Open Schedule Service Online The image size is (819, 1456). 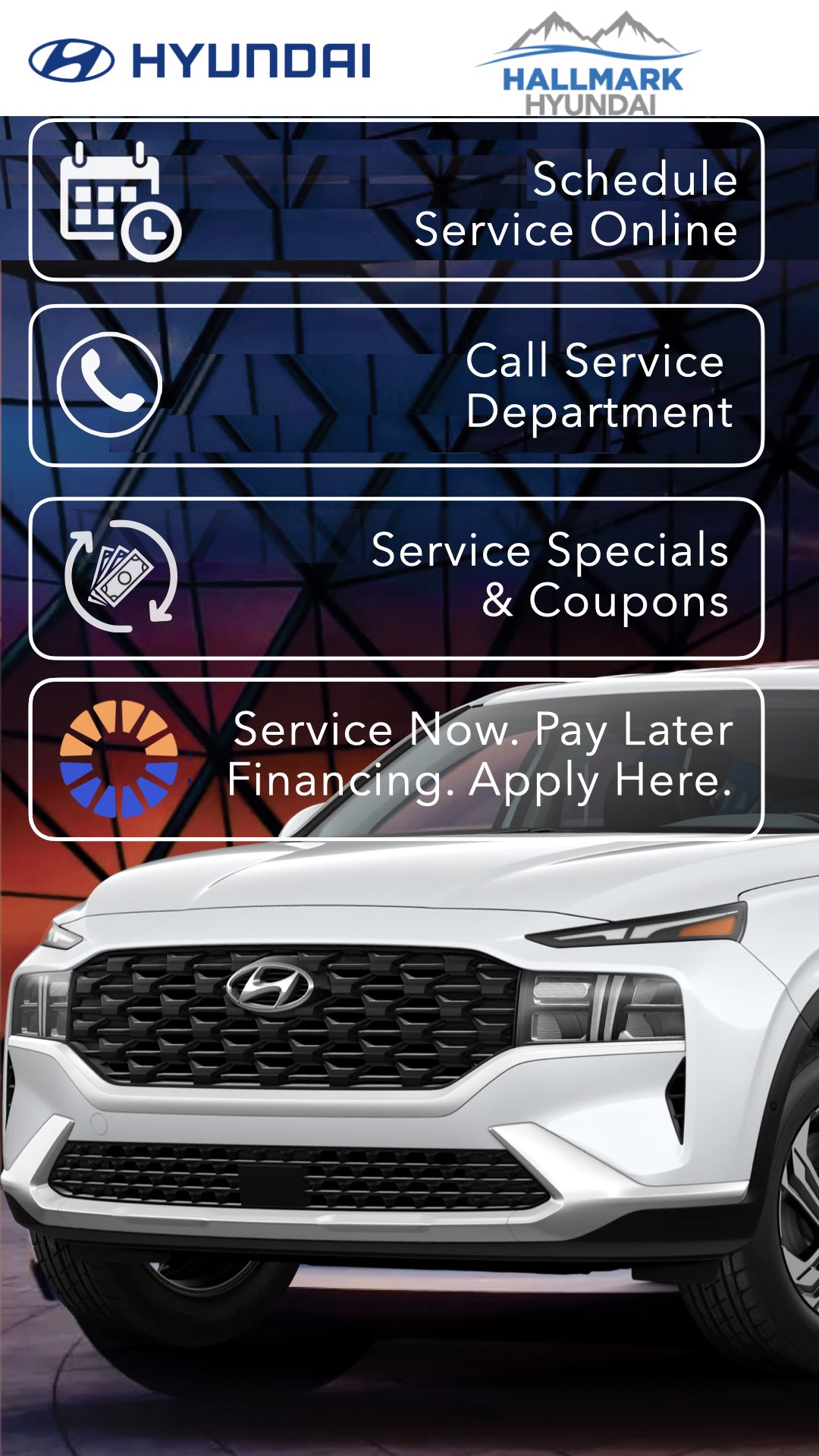(396, 201)
